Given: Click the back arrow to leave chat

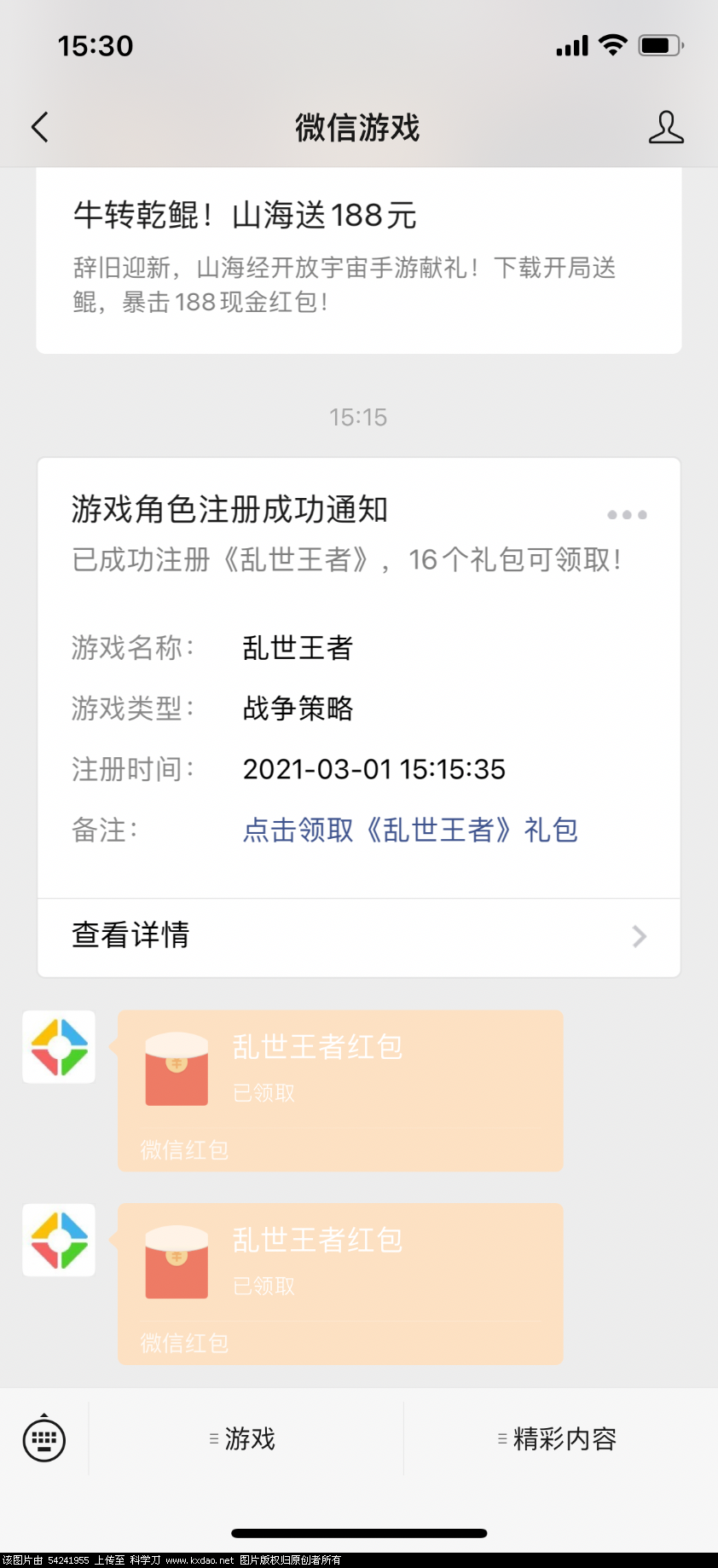Looking at the screenshot, I should coord(38,126).
